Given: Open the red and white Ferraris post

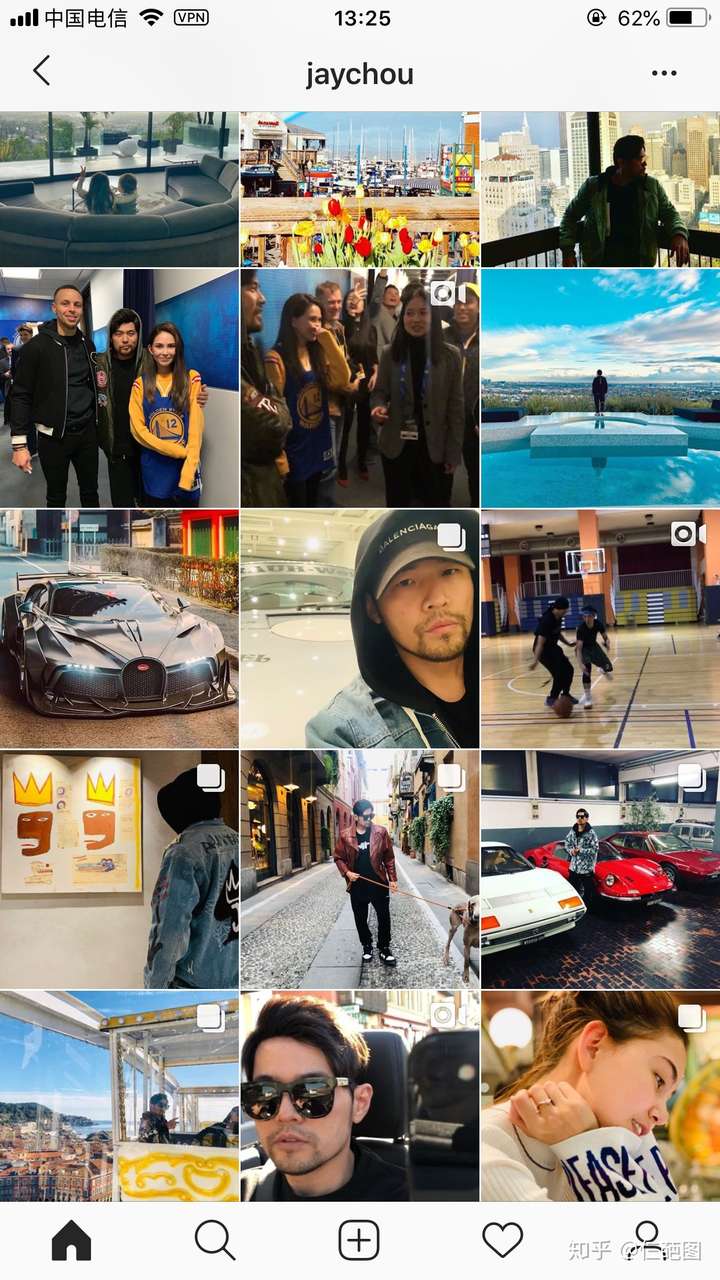Looking at the screenshot, I should click(600, 869).
